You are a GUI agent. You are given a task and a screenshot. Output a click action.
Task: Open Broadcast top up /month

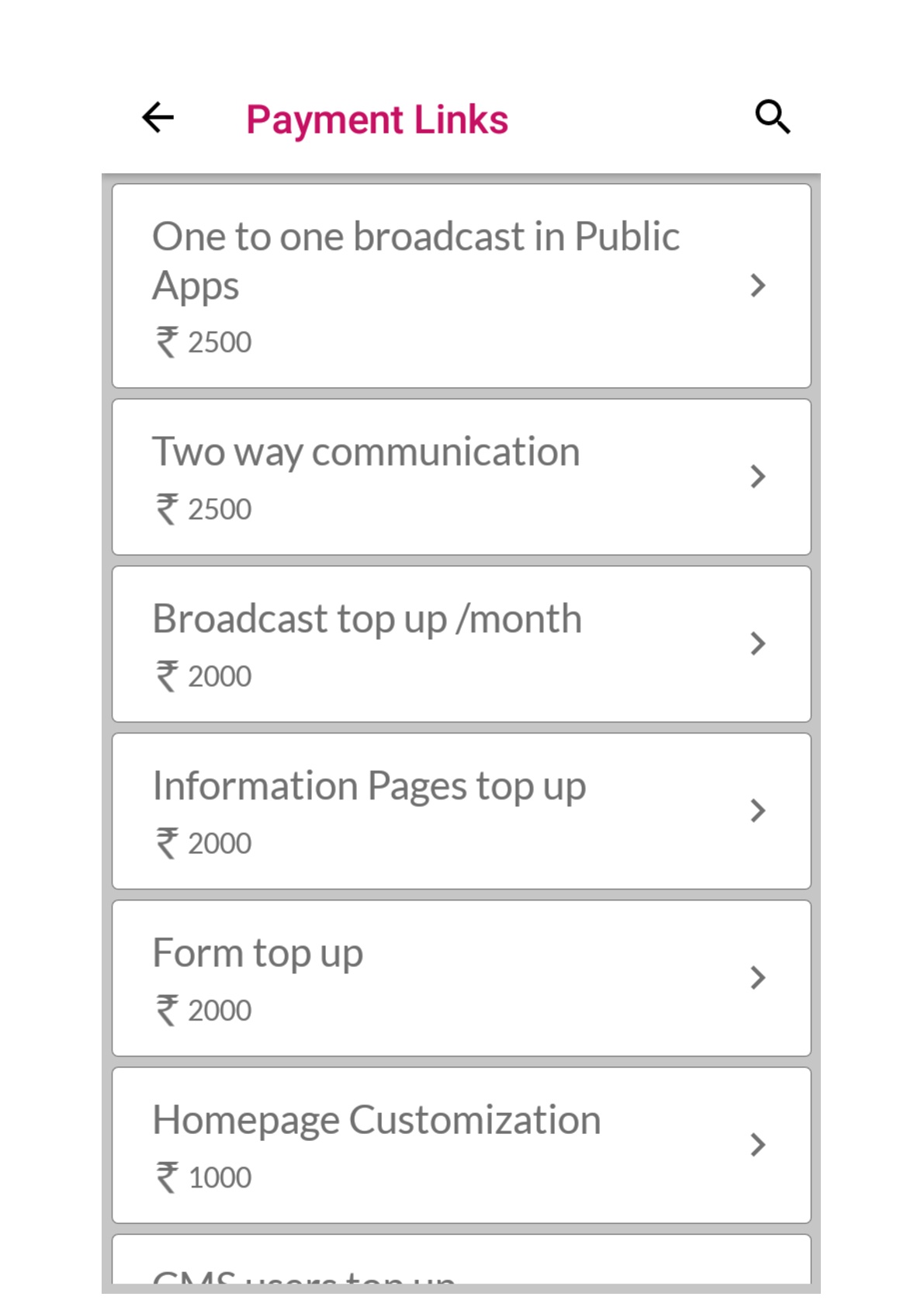pos(461,643)
